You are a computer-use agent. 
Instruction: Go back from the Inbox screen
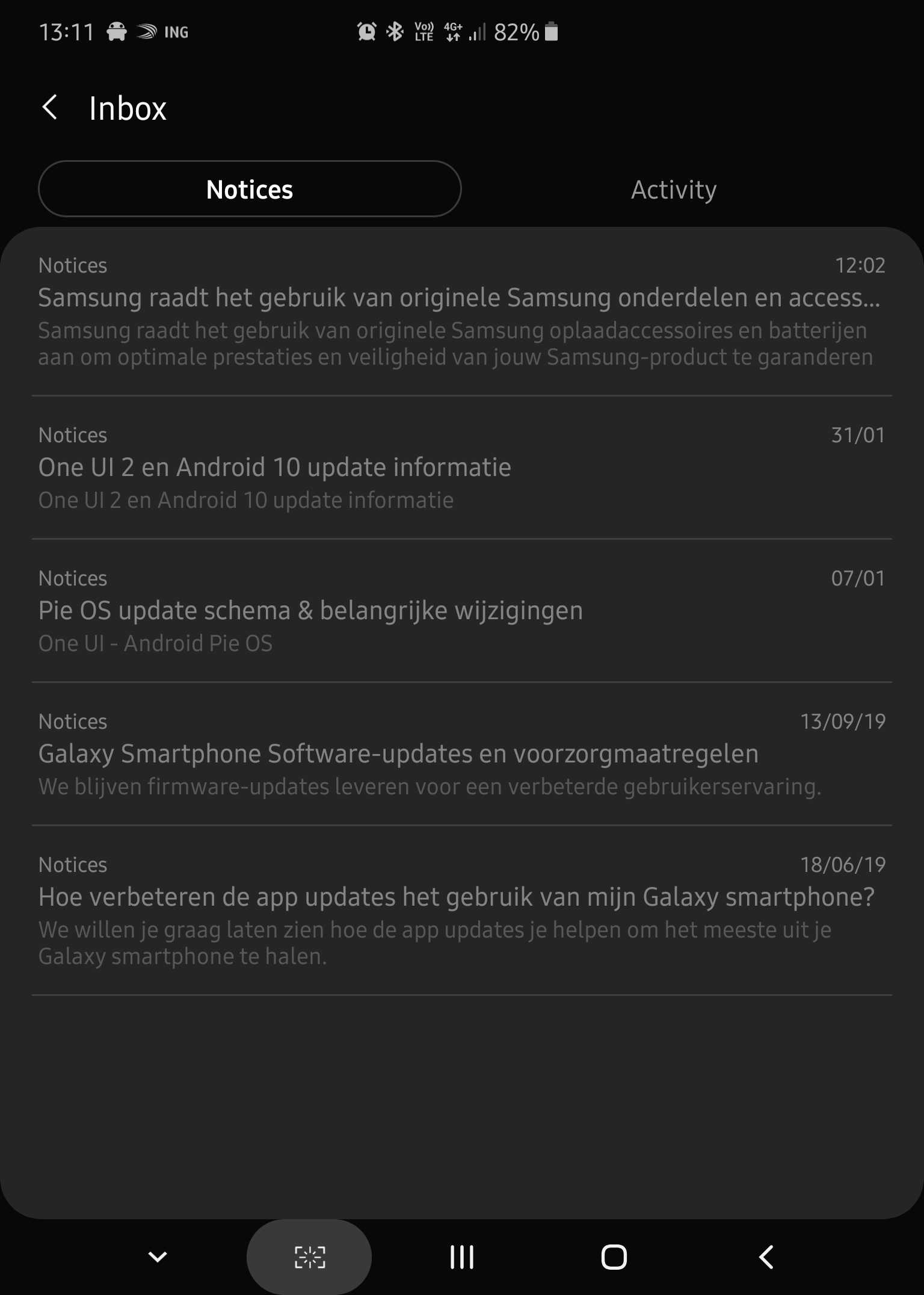[51, 108]
